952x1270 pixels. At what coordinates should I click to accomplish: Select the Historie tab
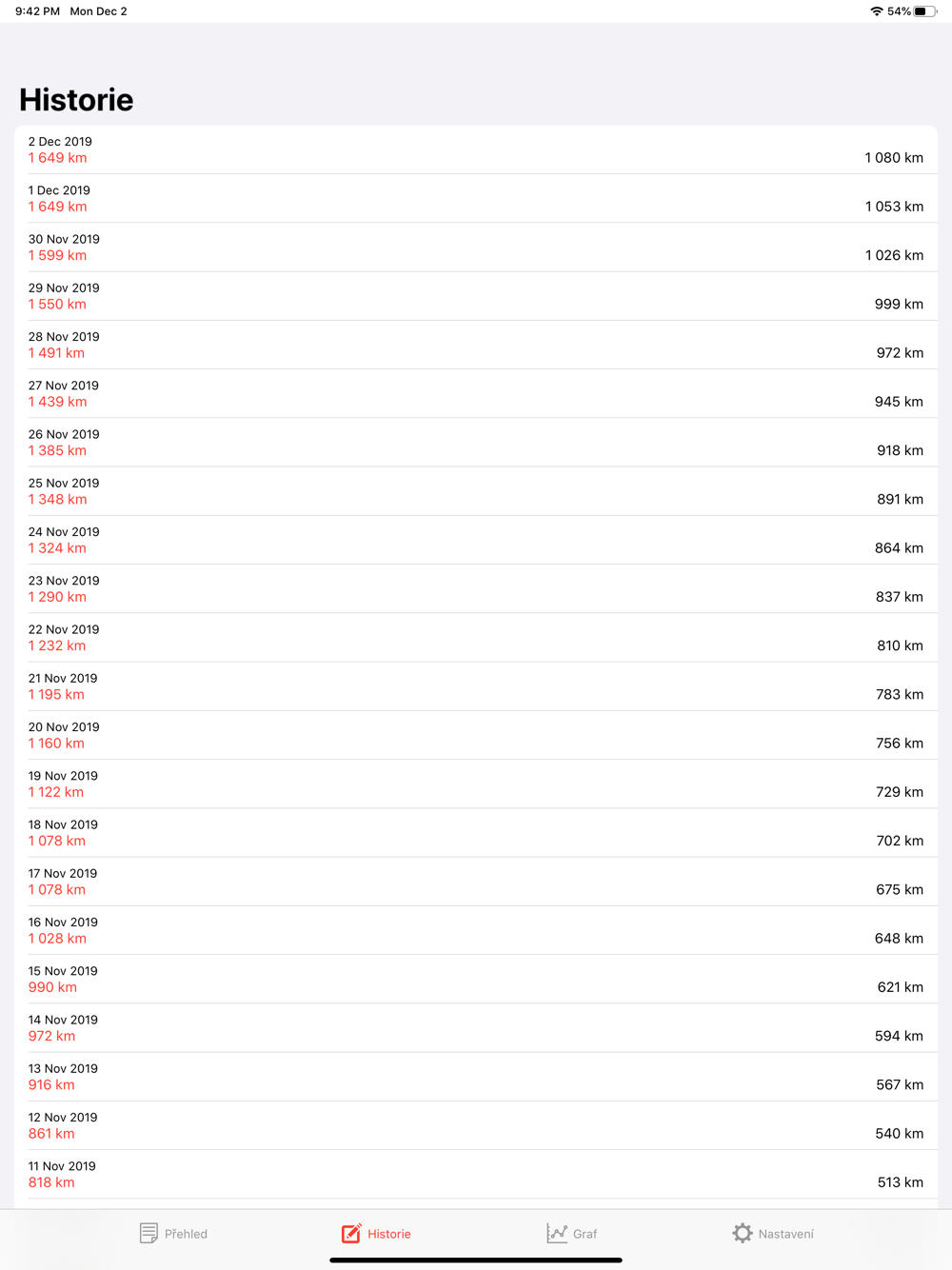click(376, 1233)
